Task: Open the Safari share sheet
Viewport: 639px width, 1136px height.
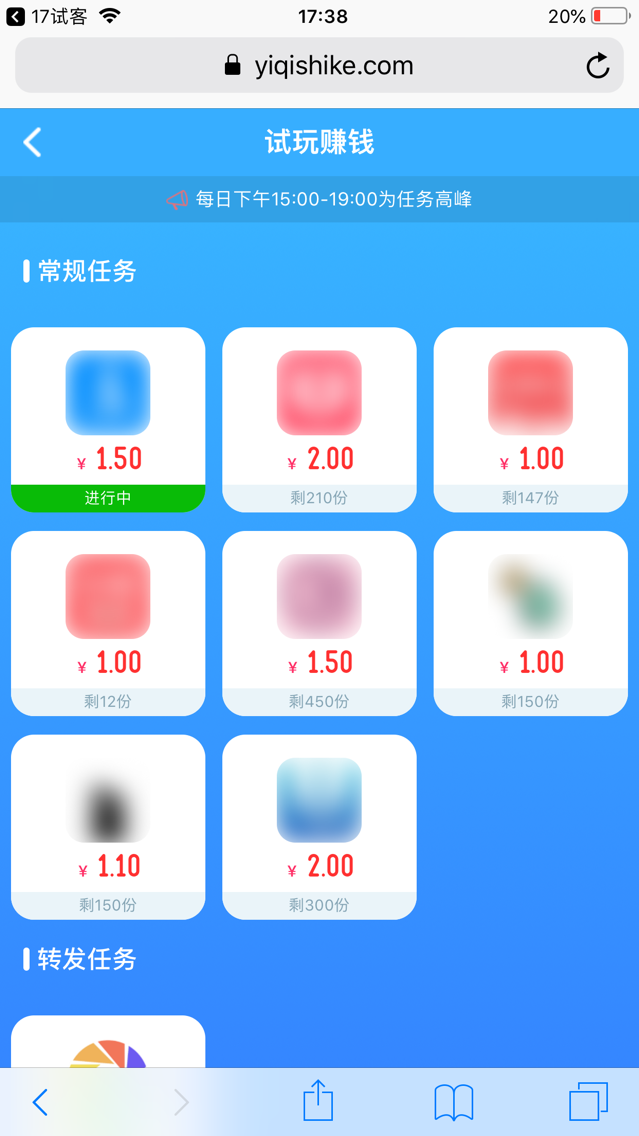Action: 318,1102
